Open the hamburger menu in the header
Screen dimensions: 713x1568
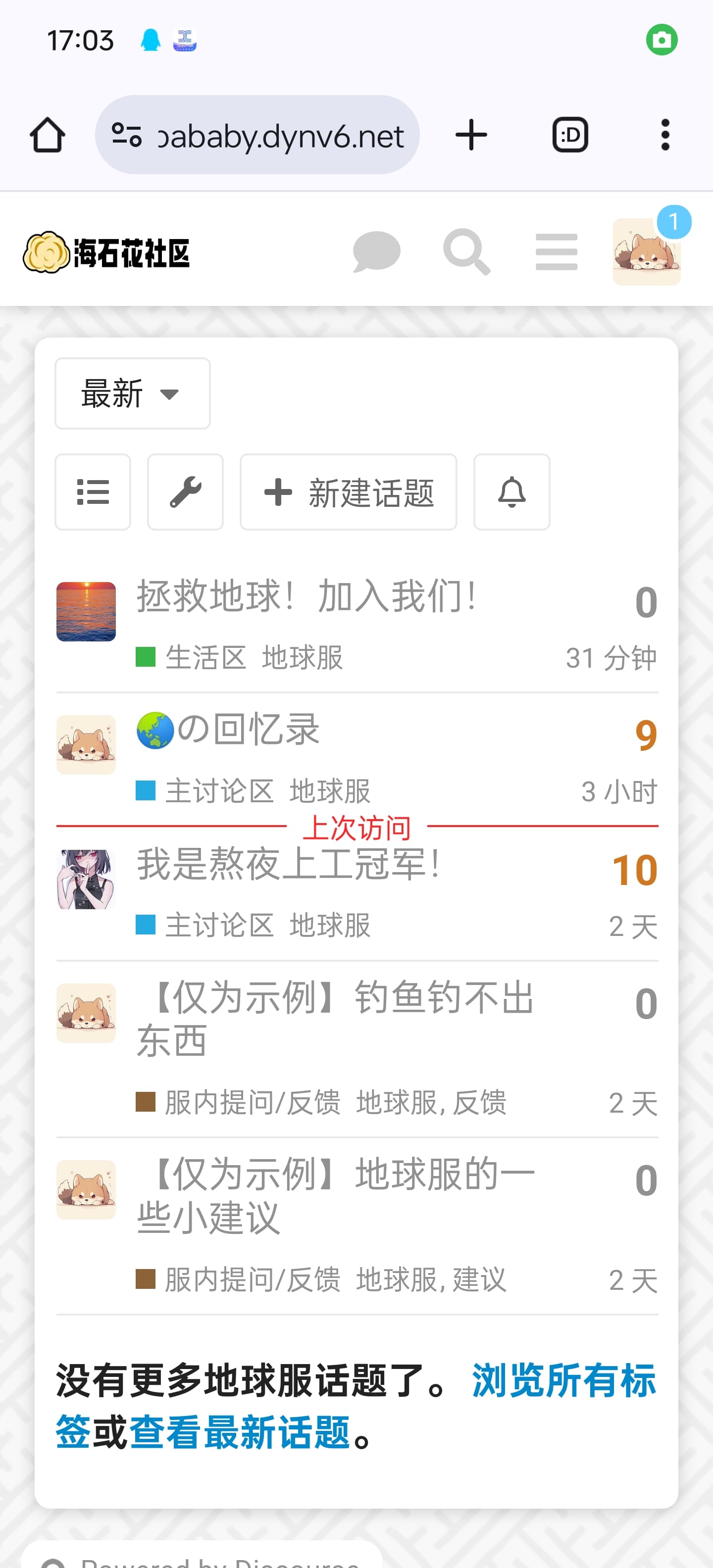coord(556,251)
